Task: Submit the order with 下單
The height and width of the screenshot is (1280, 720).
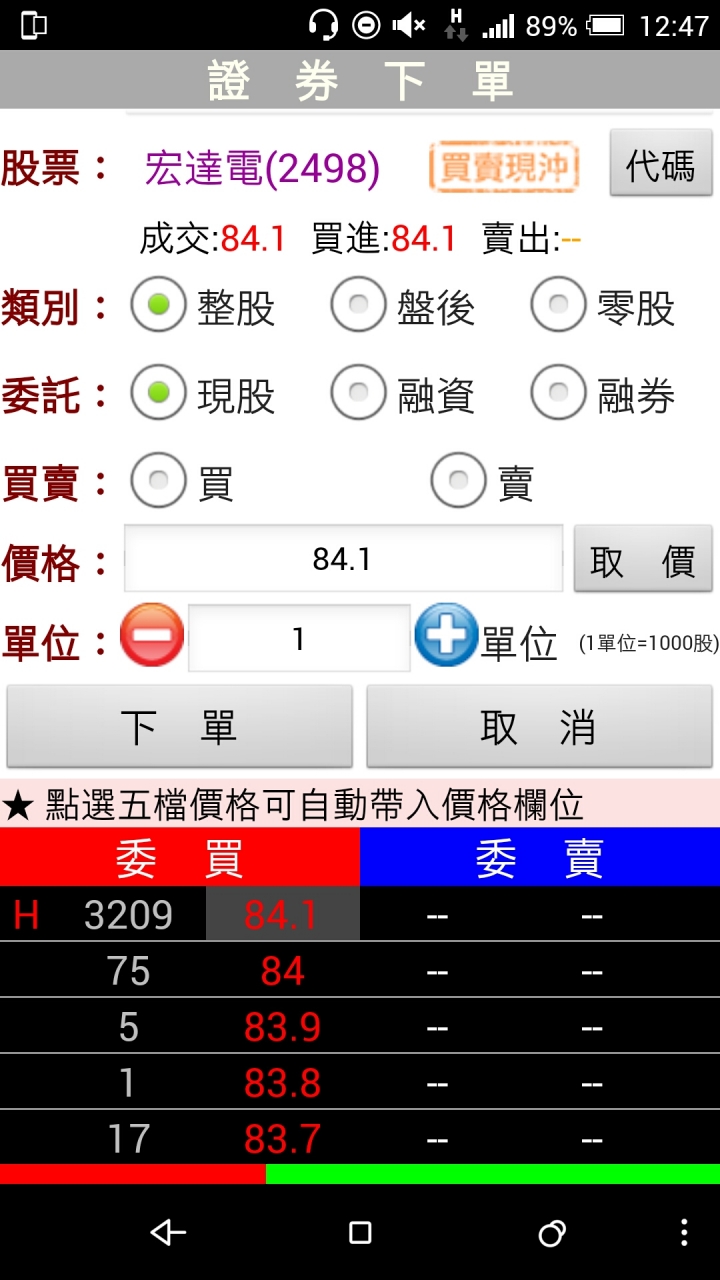Action: pyautogui.click(x=179, y=727)
